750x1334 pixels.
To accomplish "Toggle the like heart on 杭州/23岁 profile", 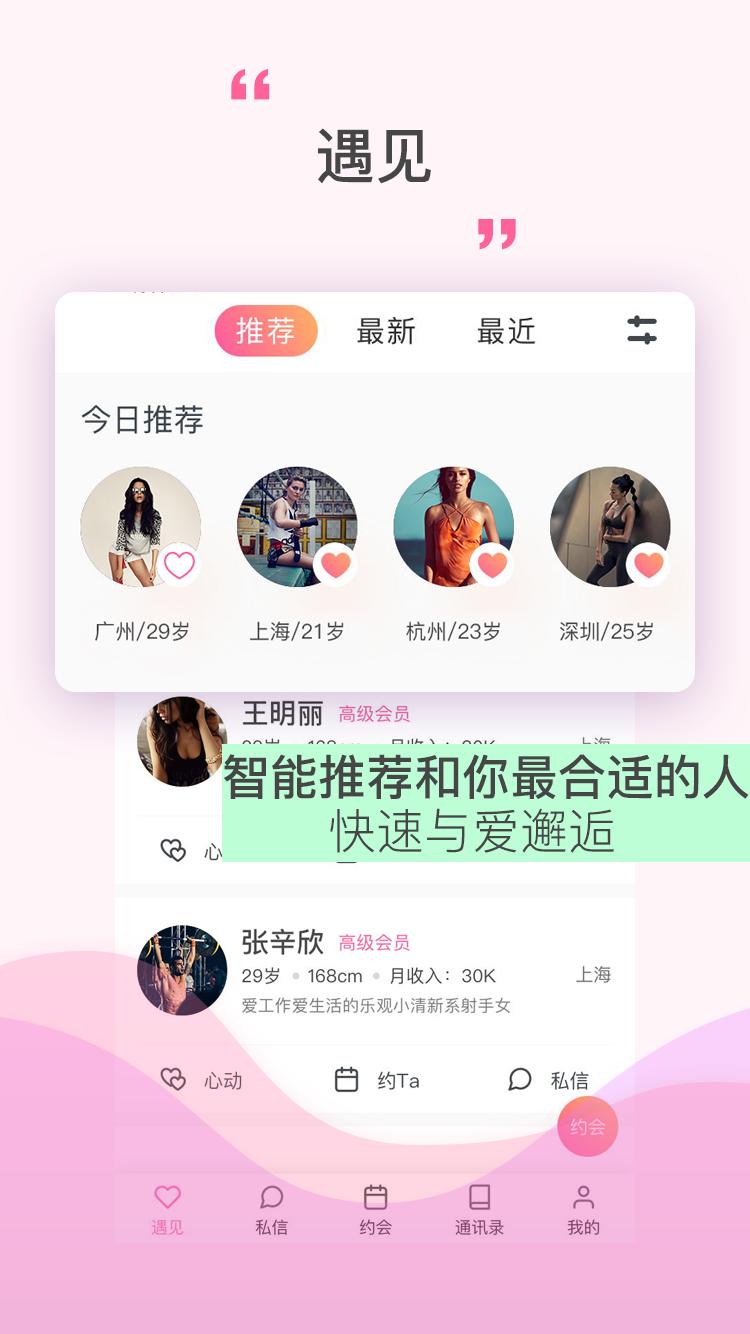I will coord(490,565).
